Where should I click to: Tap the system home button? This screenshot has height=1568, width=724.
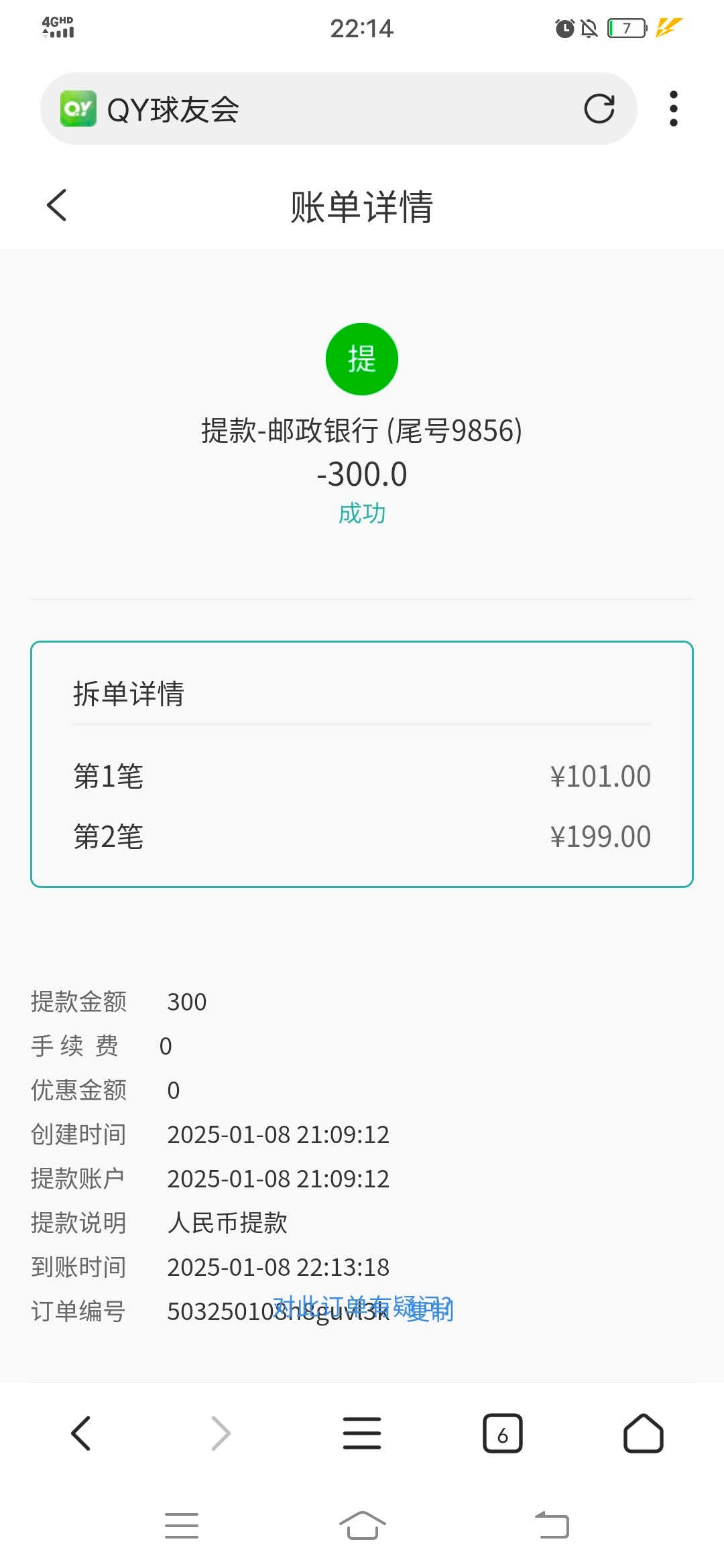(362, 1526)
